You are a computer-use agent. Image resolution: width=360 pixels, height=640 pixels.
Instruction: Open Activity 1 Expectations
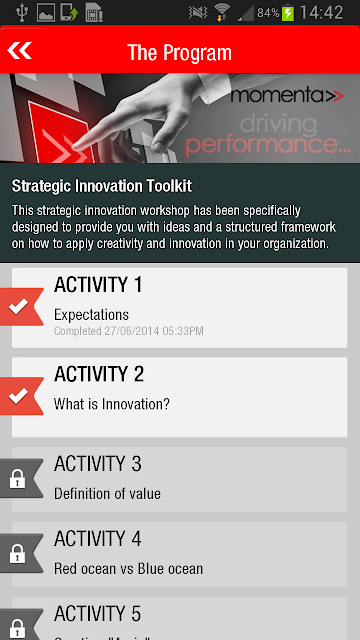(x=180, y=308)
